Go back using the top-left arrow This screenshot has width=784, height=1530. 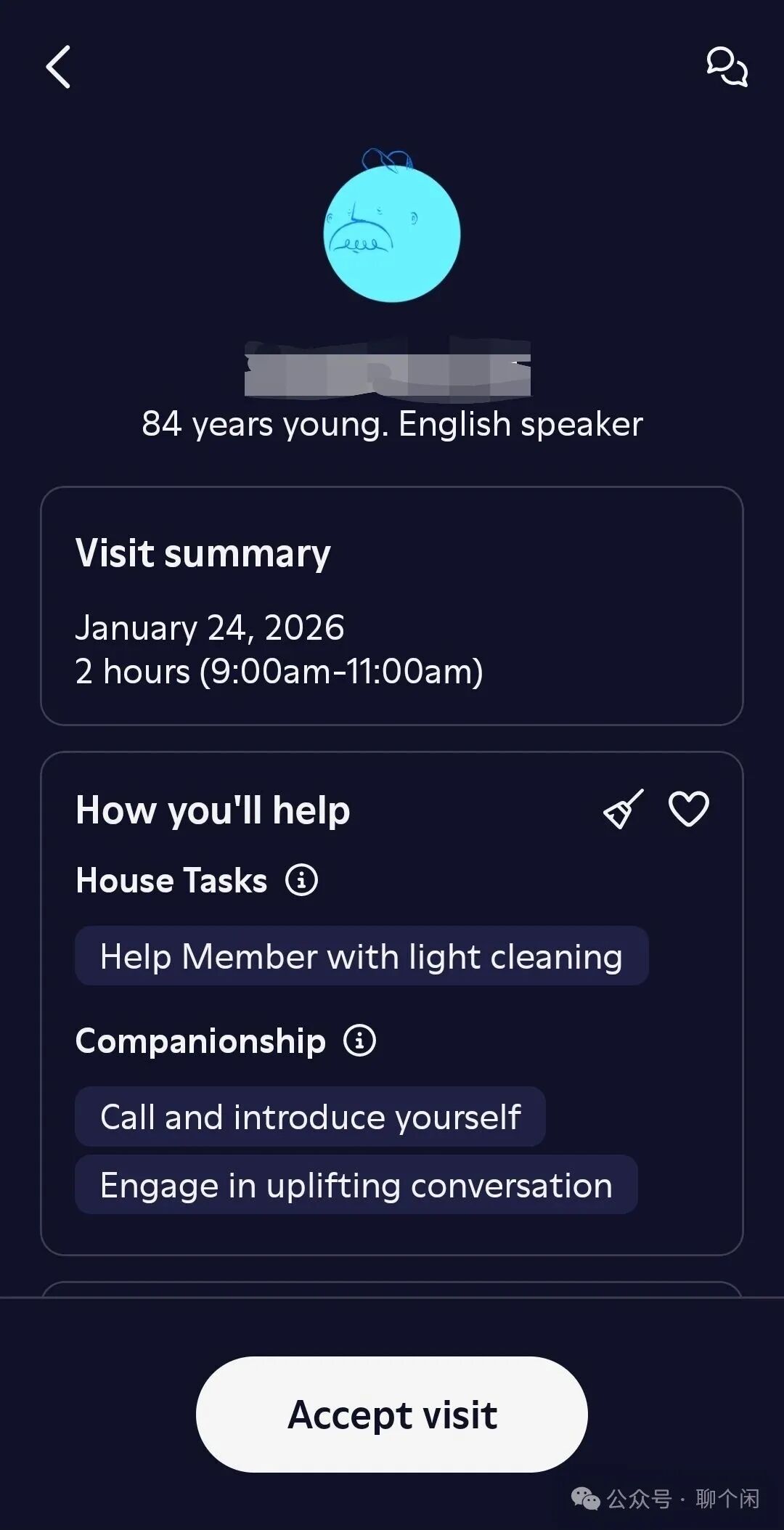point(58,67)
